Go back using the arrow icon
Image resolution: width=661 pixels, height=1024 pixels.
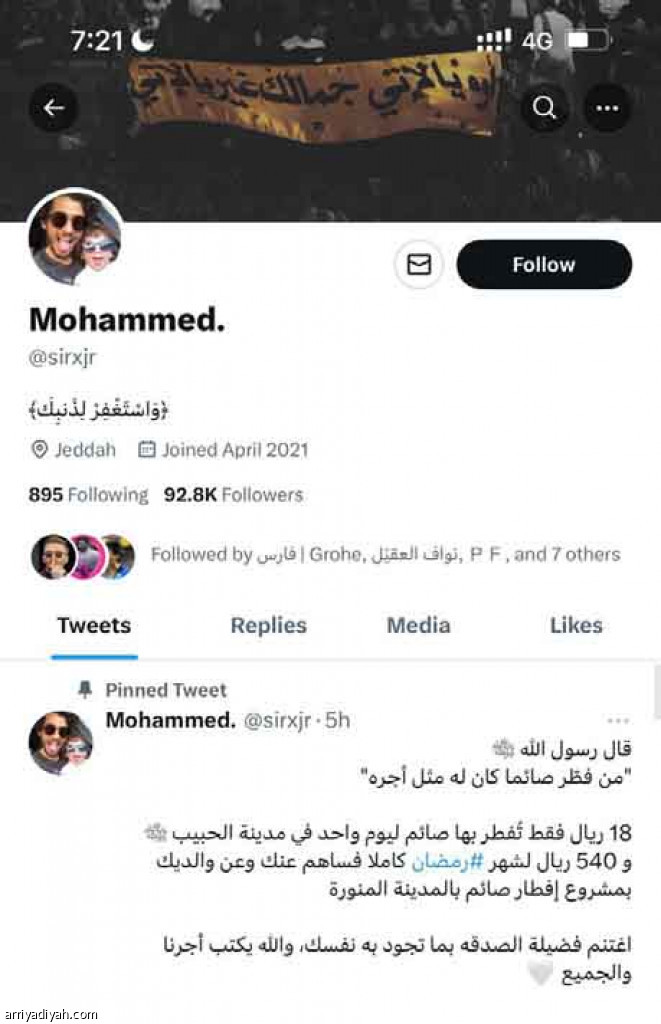pos(53,108)
